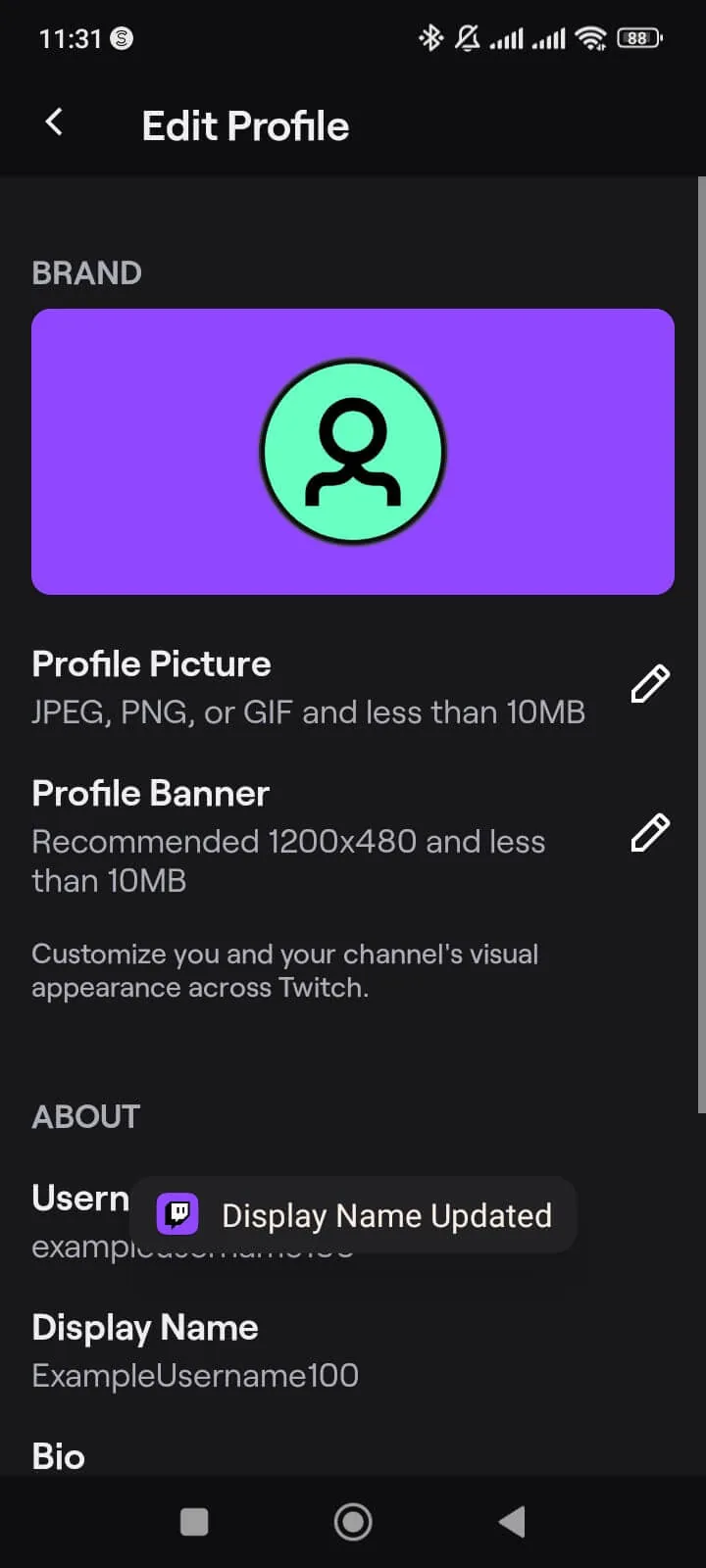Tap the system home button
The width and height of the screenshot is (706, 1568).
click(x=353, y=1522)
